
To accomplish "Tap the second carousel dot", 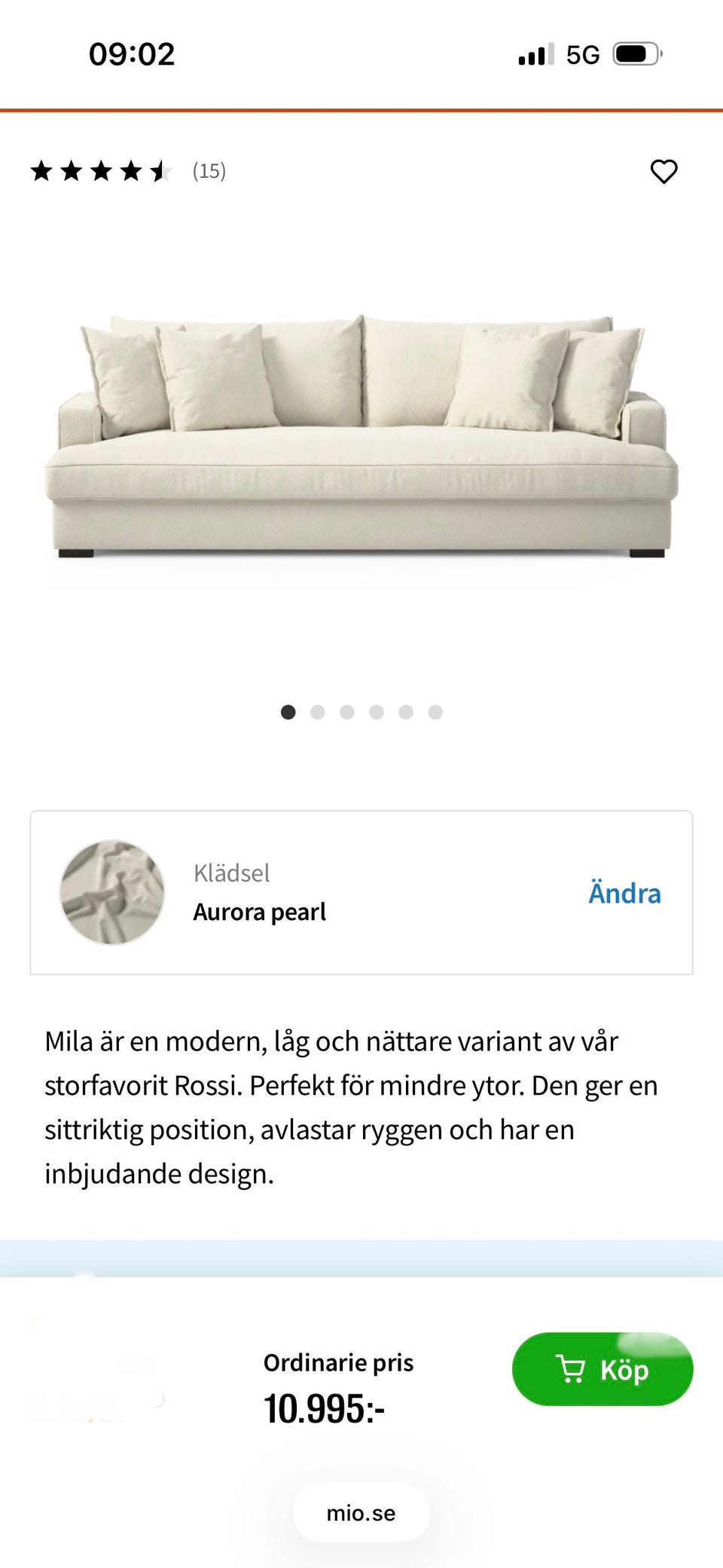I will (x=317, y=711).
